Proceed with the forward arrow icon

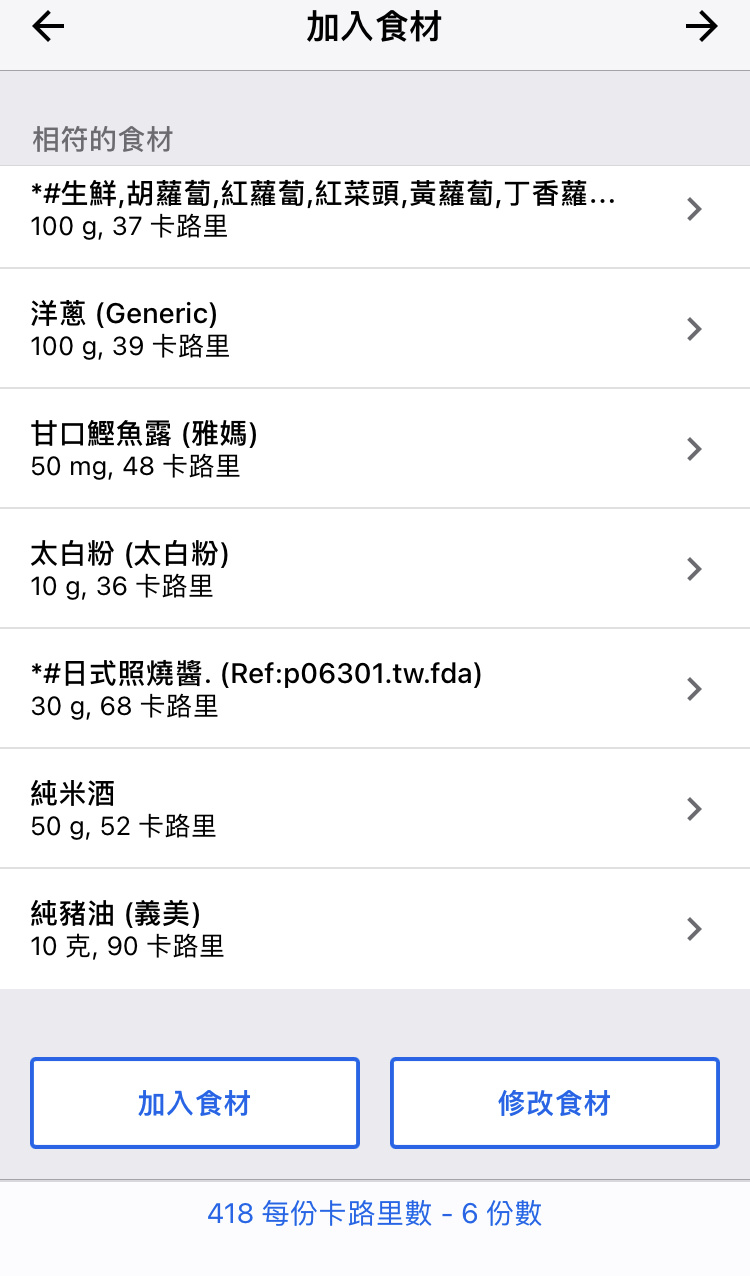(702, 28)
